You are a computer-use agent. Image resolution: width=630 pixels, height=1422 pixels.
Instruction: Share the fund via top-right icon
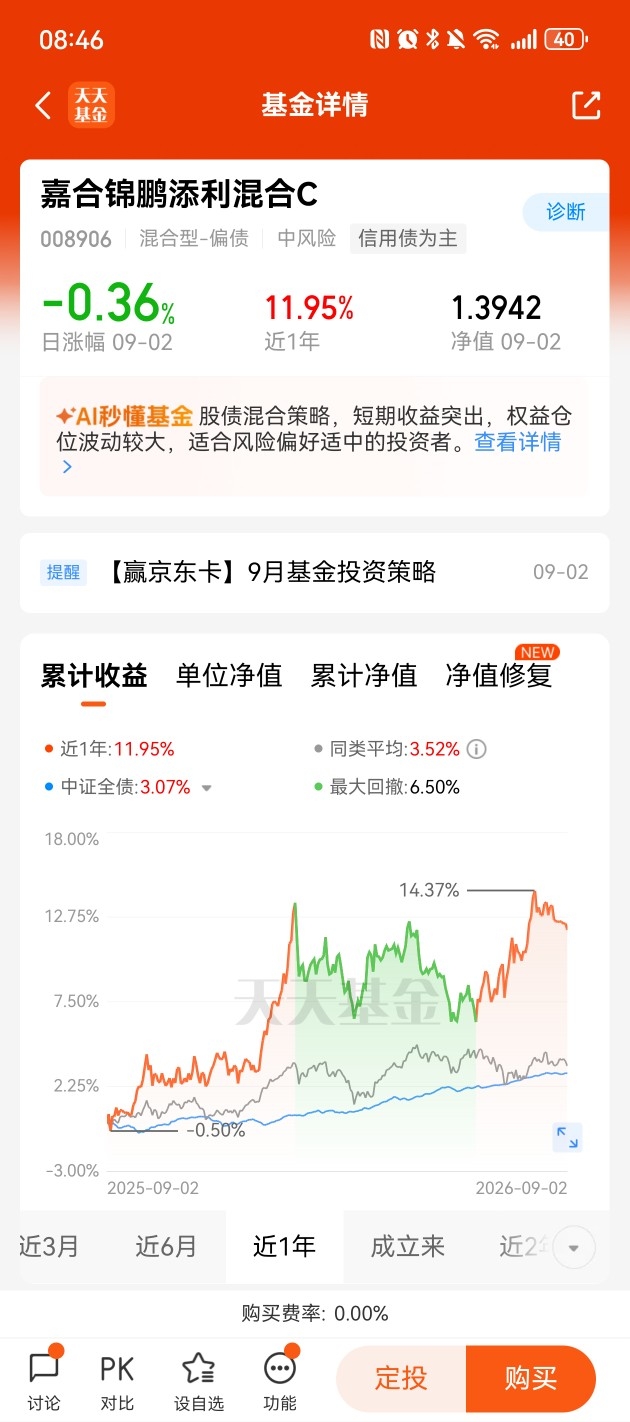click(x=586, y=105)
